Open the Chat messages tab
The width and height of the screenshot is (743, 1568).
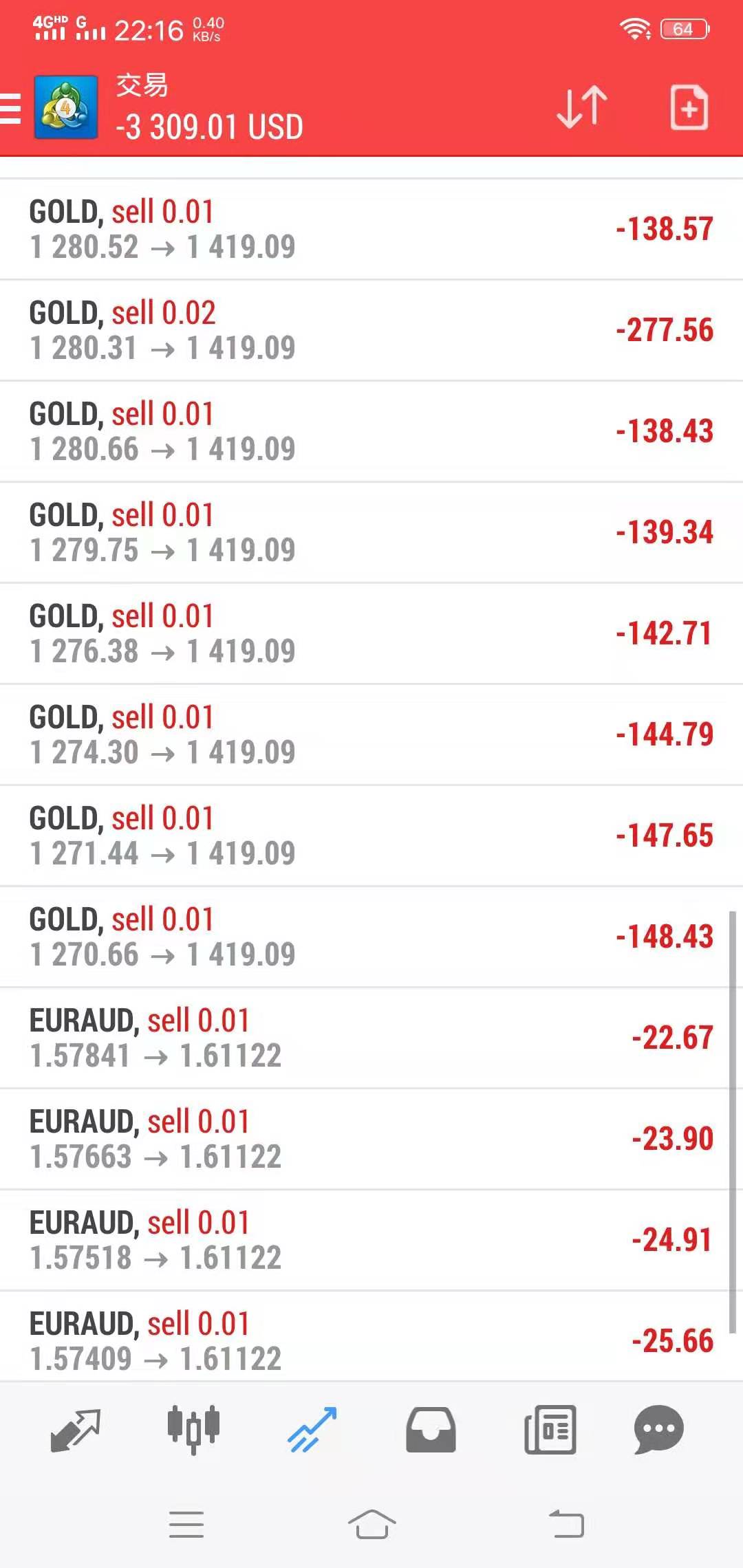coord(658,1430)
